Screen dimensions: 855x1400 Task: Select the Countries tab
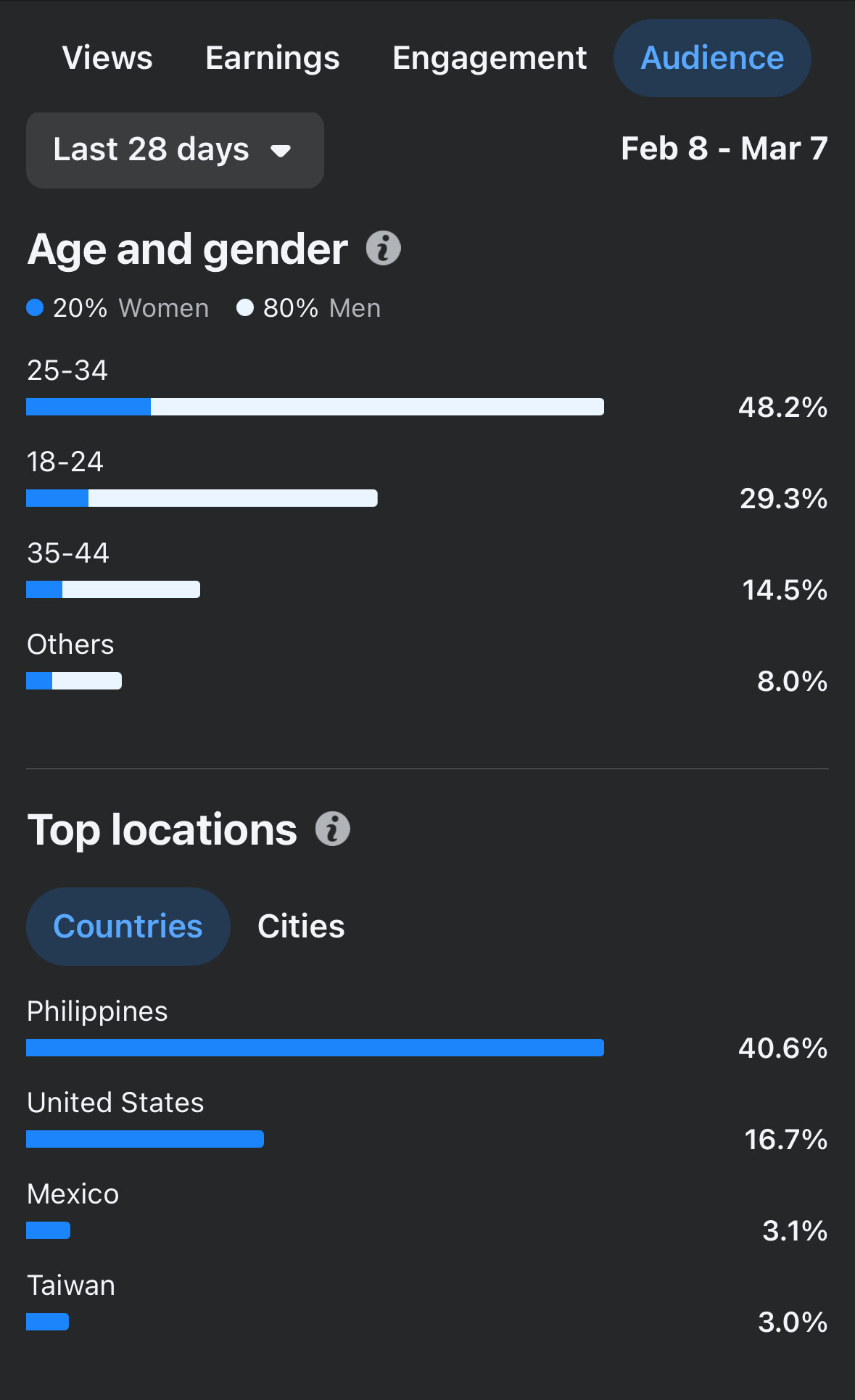(128, 927)
